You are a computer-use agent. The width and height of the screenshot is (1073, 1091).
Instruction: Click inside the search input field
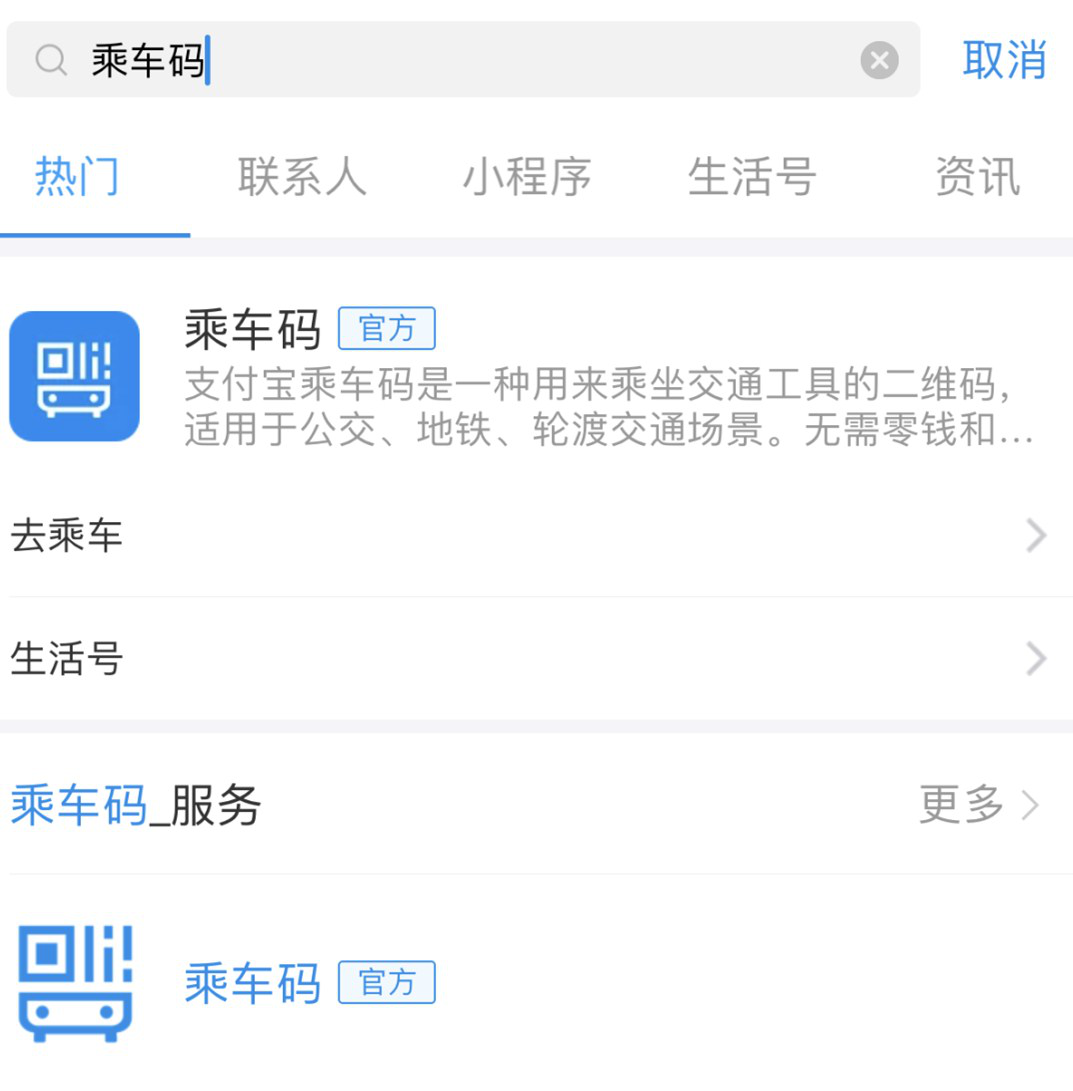(400, 60)
